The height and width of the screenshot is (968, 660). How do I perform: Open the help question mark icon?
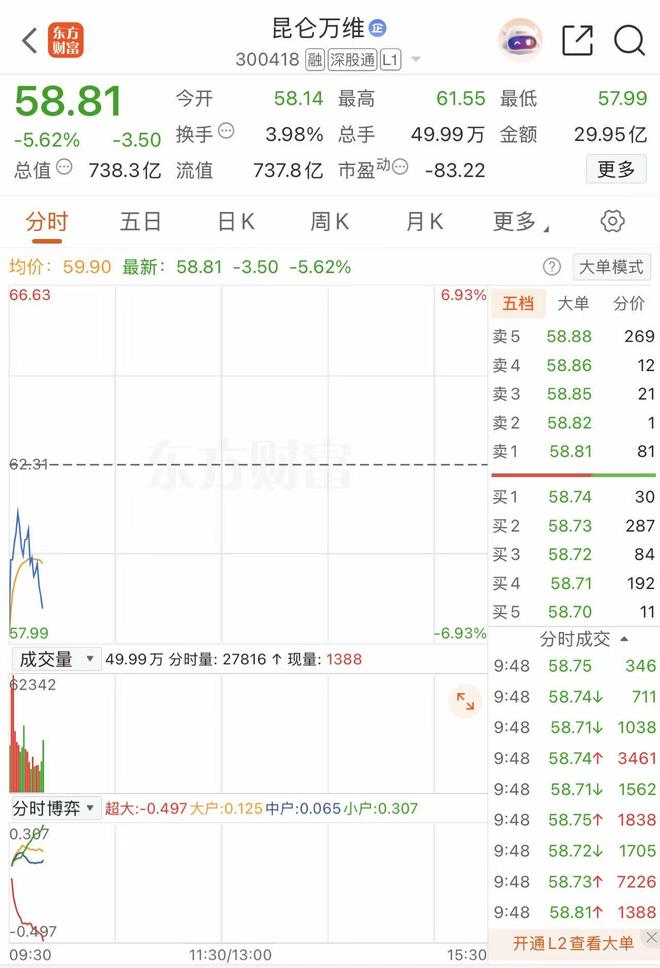pos(551,267)
